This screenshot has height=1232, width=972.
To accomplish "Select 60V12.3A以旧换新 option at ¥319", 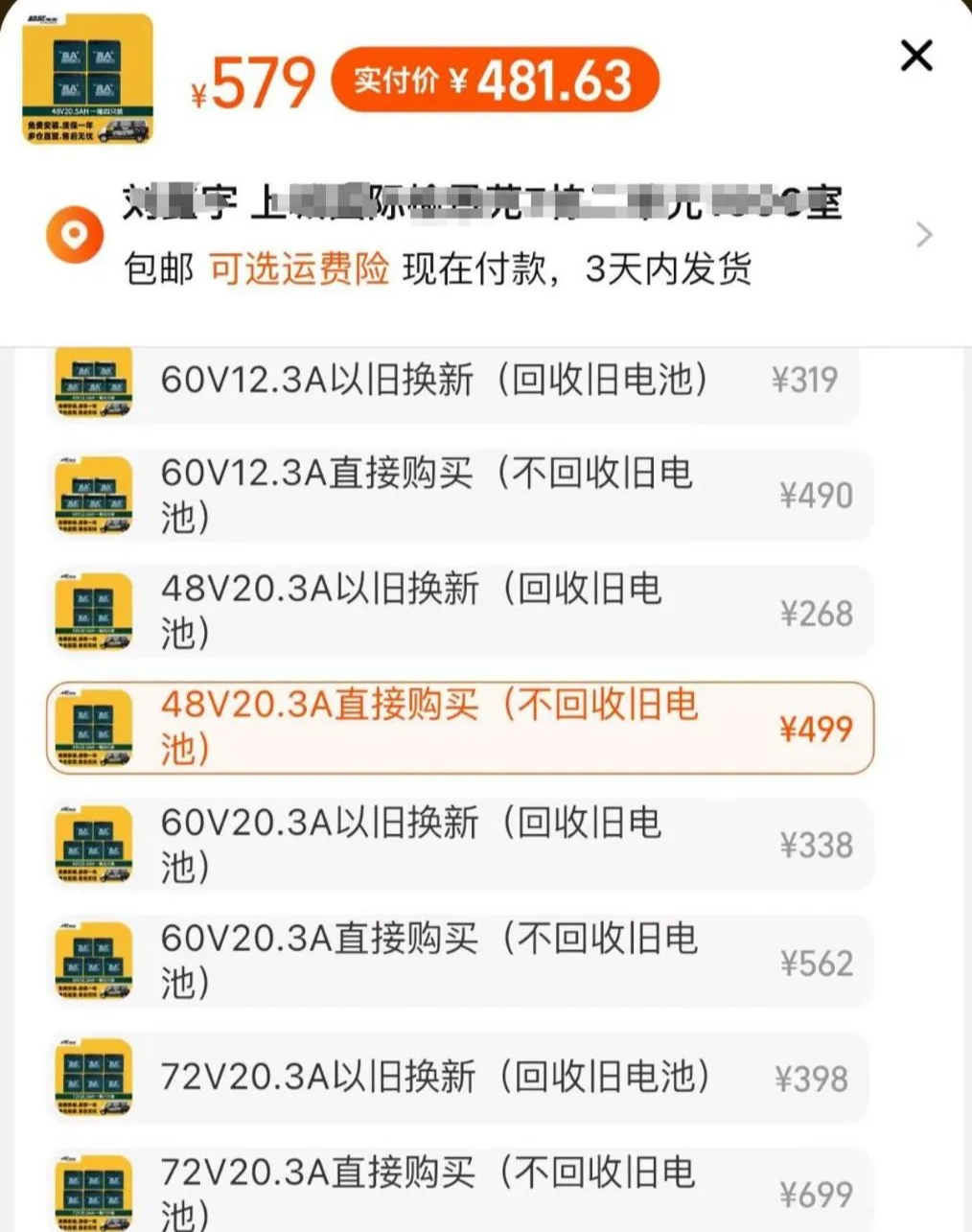I will pos(452,381).
